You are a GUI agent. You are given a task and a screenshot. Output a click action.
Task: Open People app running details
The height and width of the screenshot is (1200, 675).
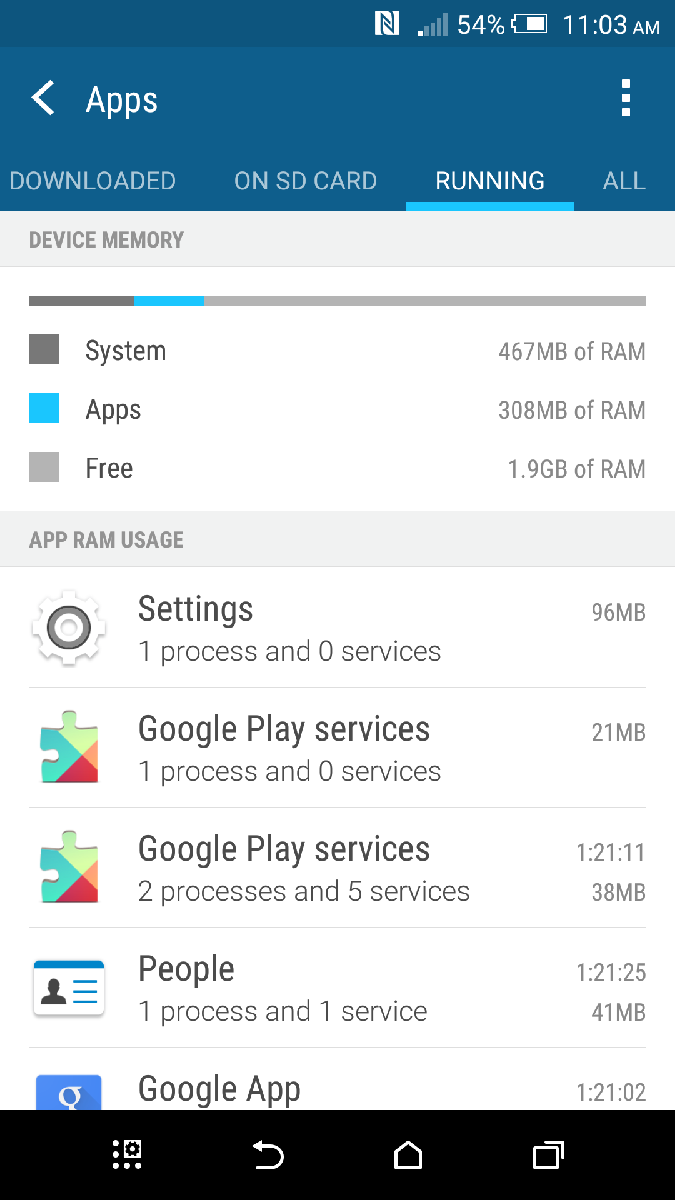tap(337, 988)
